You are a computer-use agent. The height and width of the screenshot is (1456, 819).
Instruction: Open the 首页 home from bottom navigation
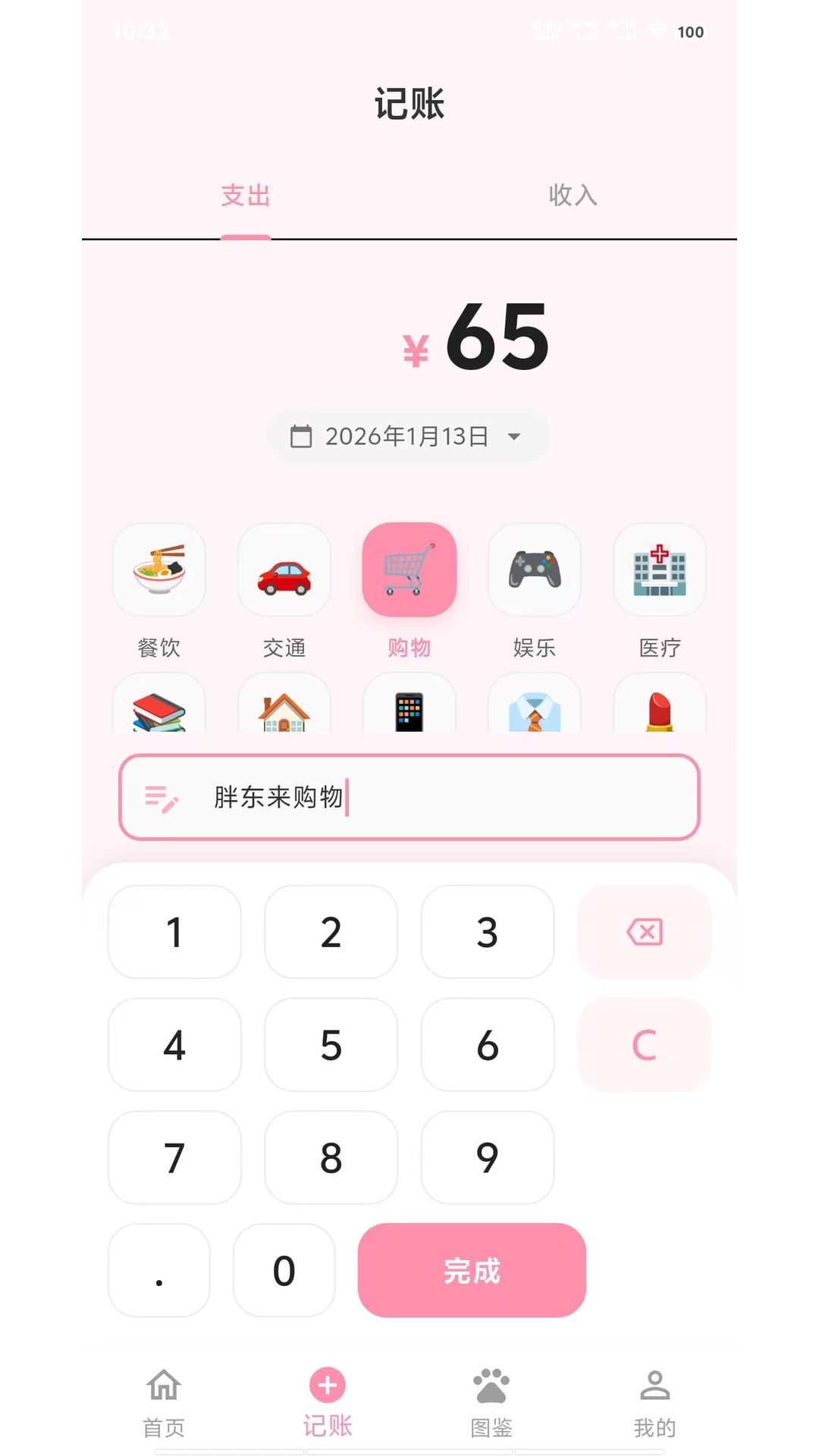(163, 1399)
